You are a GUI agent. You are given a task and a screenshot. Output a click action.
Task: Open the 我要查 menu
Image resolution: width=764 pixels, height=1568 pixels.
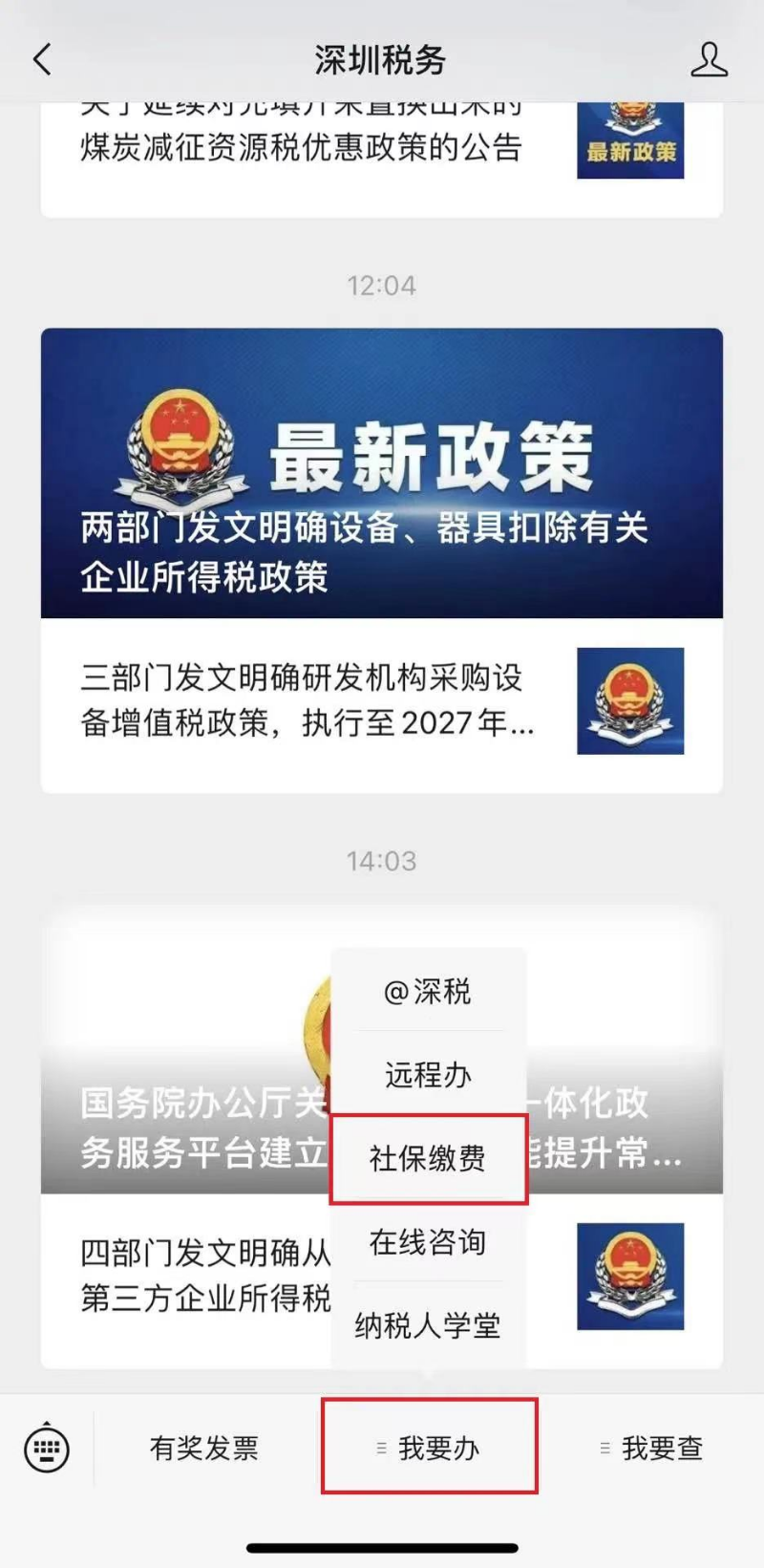coord(652,1448)
